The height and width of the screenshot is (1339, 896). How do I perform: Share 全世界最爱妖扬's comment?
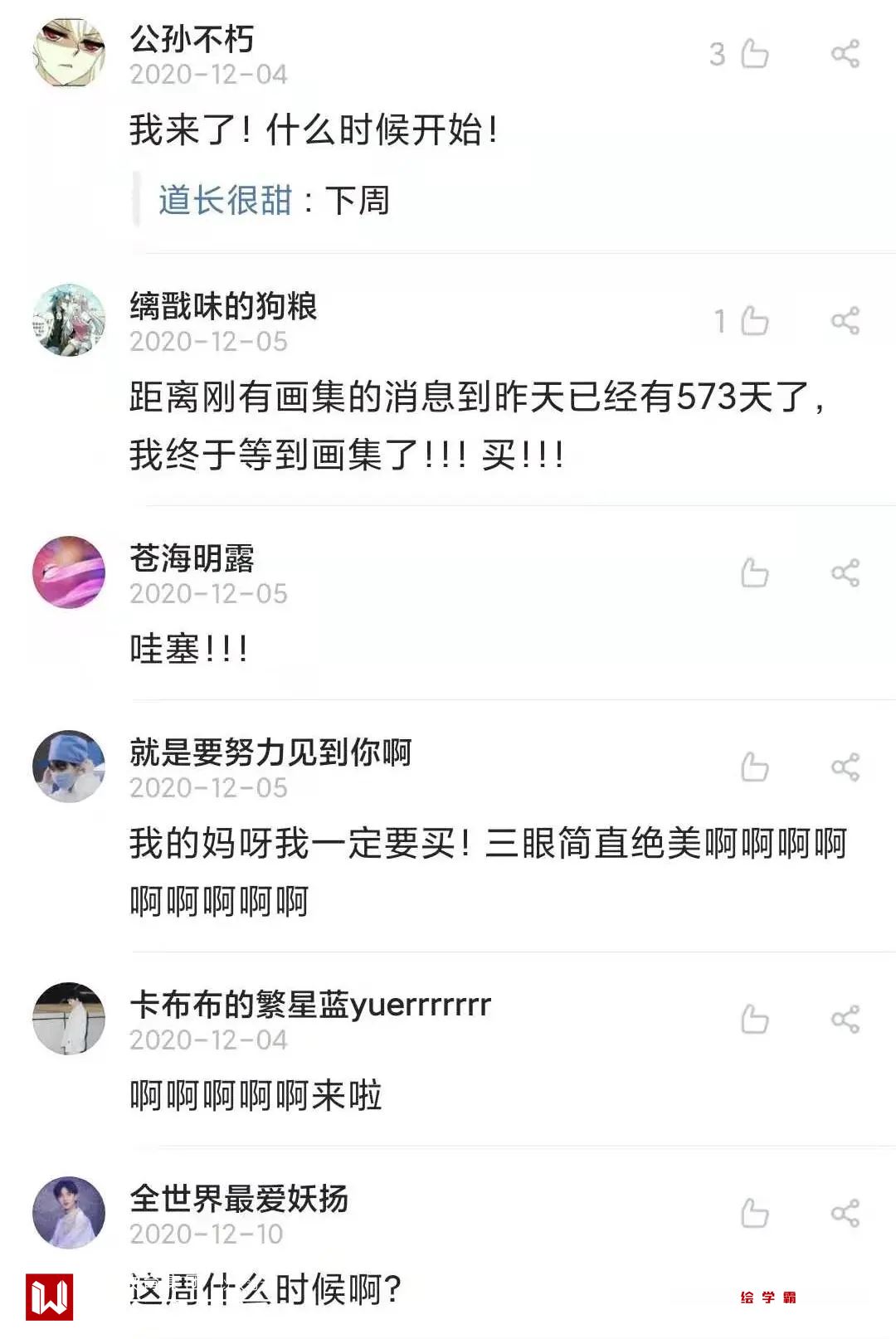pos(845,1214)
